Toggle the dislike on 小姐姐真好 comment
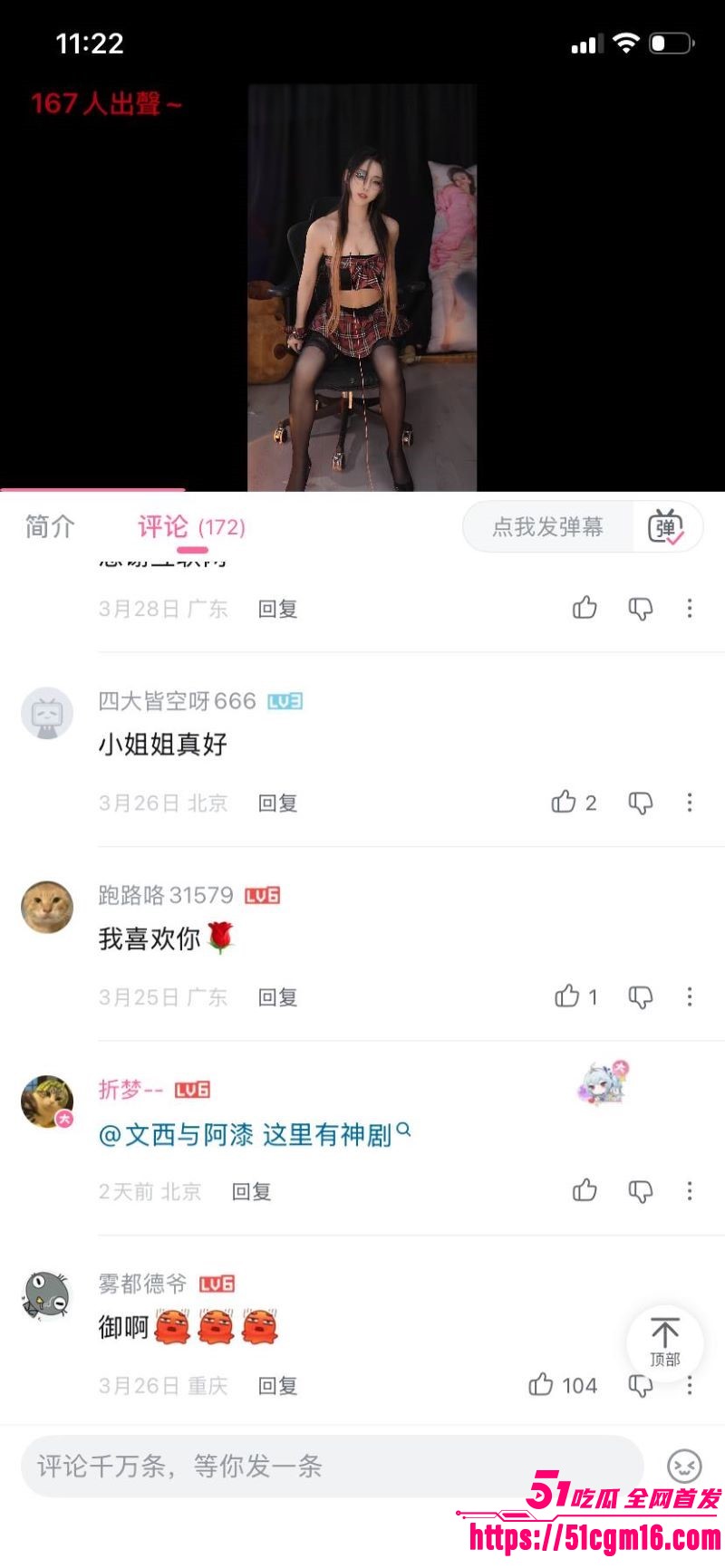This screenshot has width=725, height=1568. click(641, 803)
